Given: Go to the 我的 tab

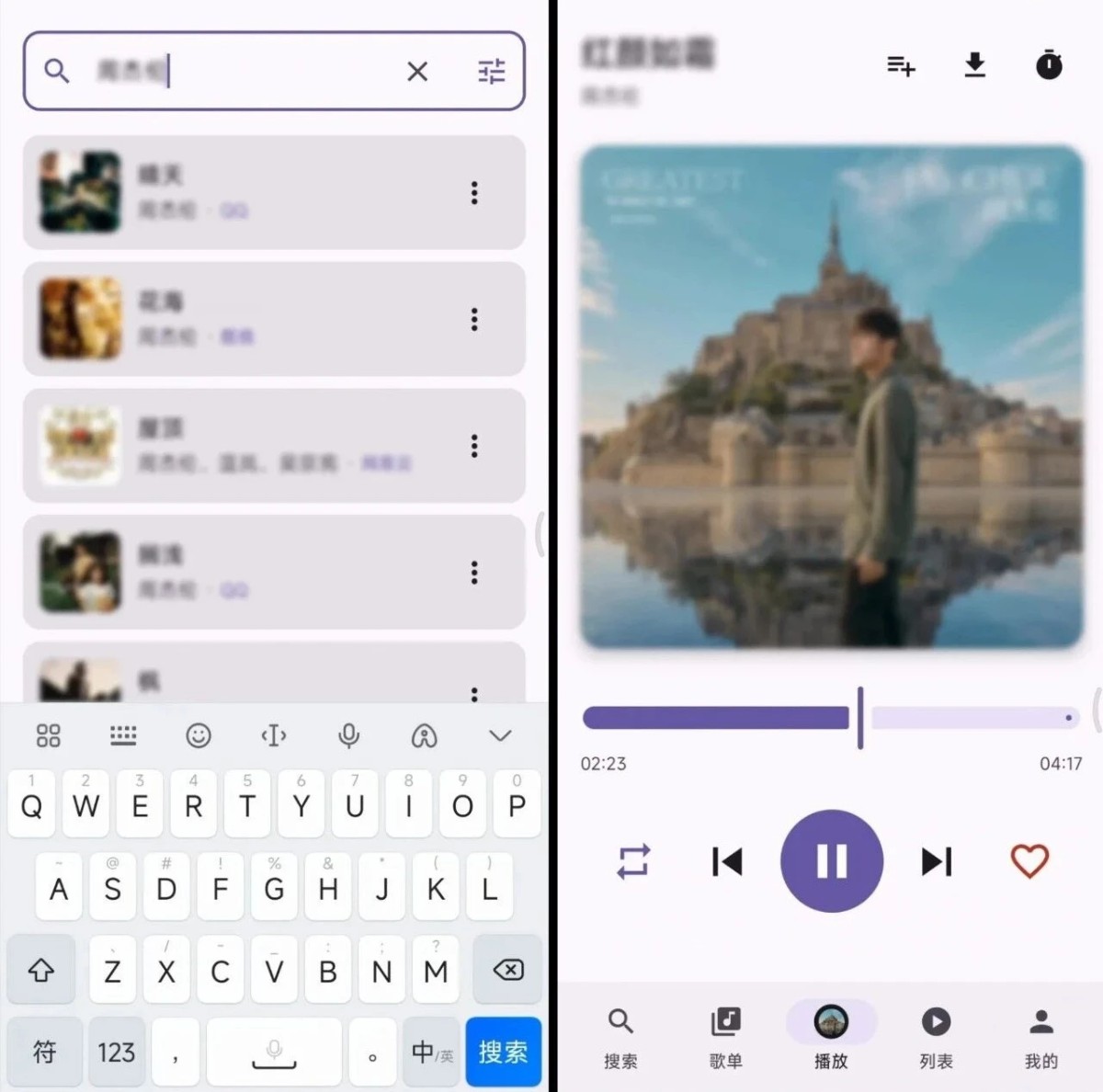Looking at the screenshot, I should [x=1041, y=1037].
